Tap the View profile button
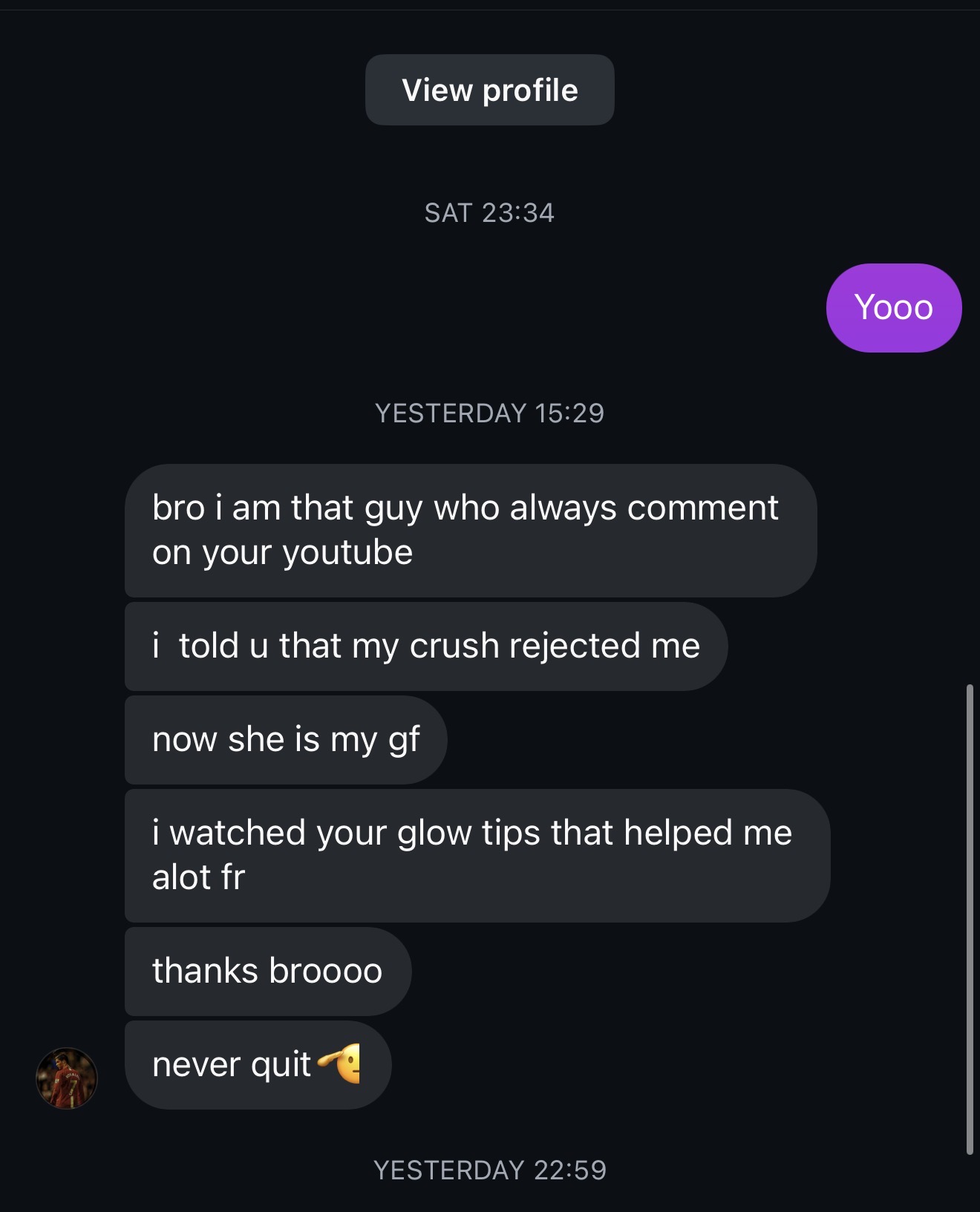The width and height of the screenshot is (980, 1212). pyautogui.click(x=489, y=90)
